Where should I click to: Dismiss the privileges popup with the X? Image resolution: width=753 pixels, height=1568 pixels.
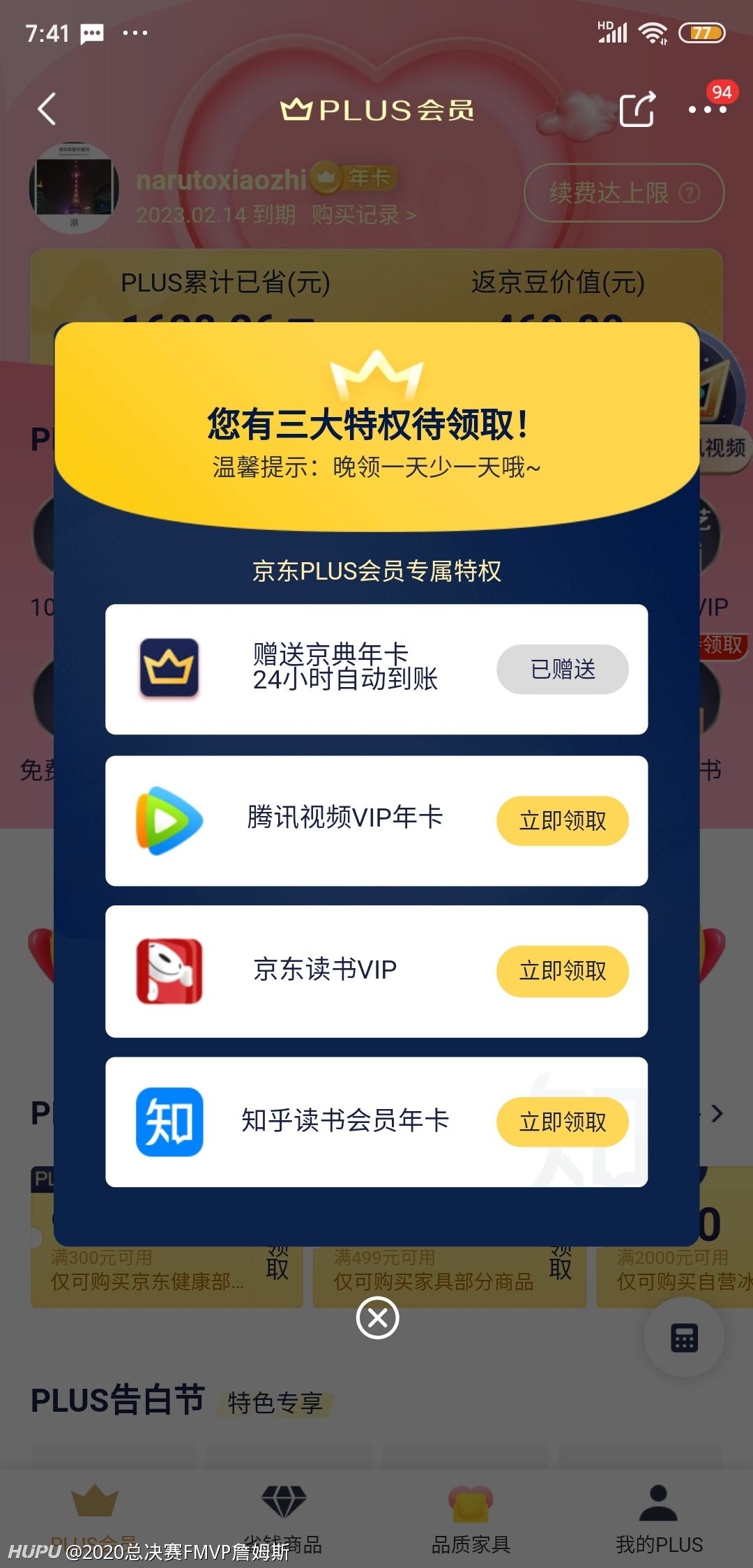pos(377,1318)
